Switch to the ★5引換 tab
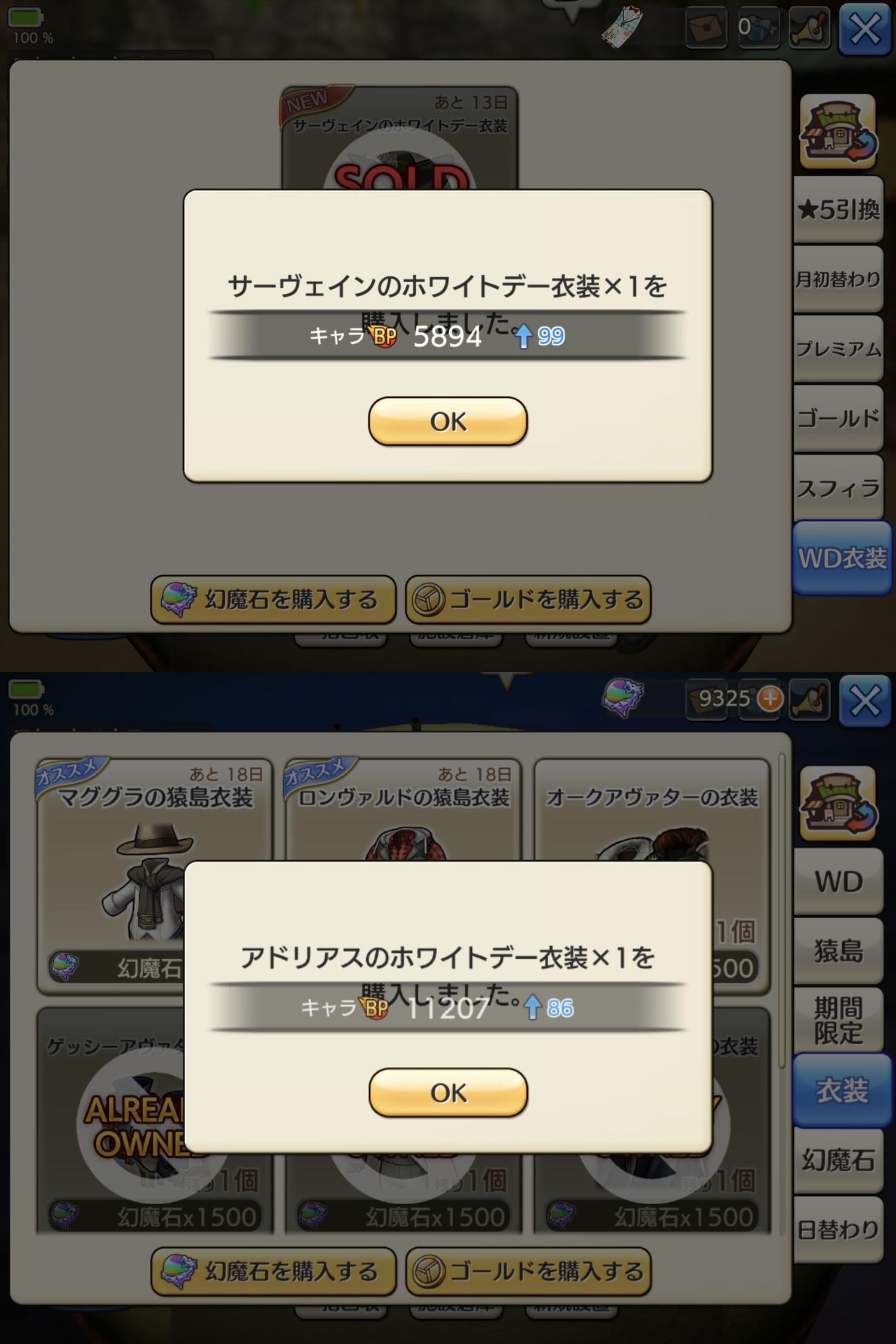896x1344 pixels. 838,210
